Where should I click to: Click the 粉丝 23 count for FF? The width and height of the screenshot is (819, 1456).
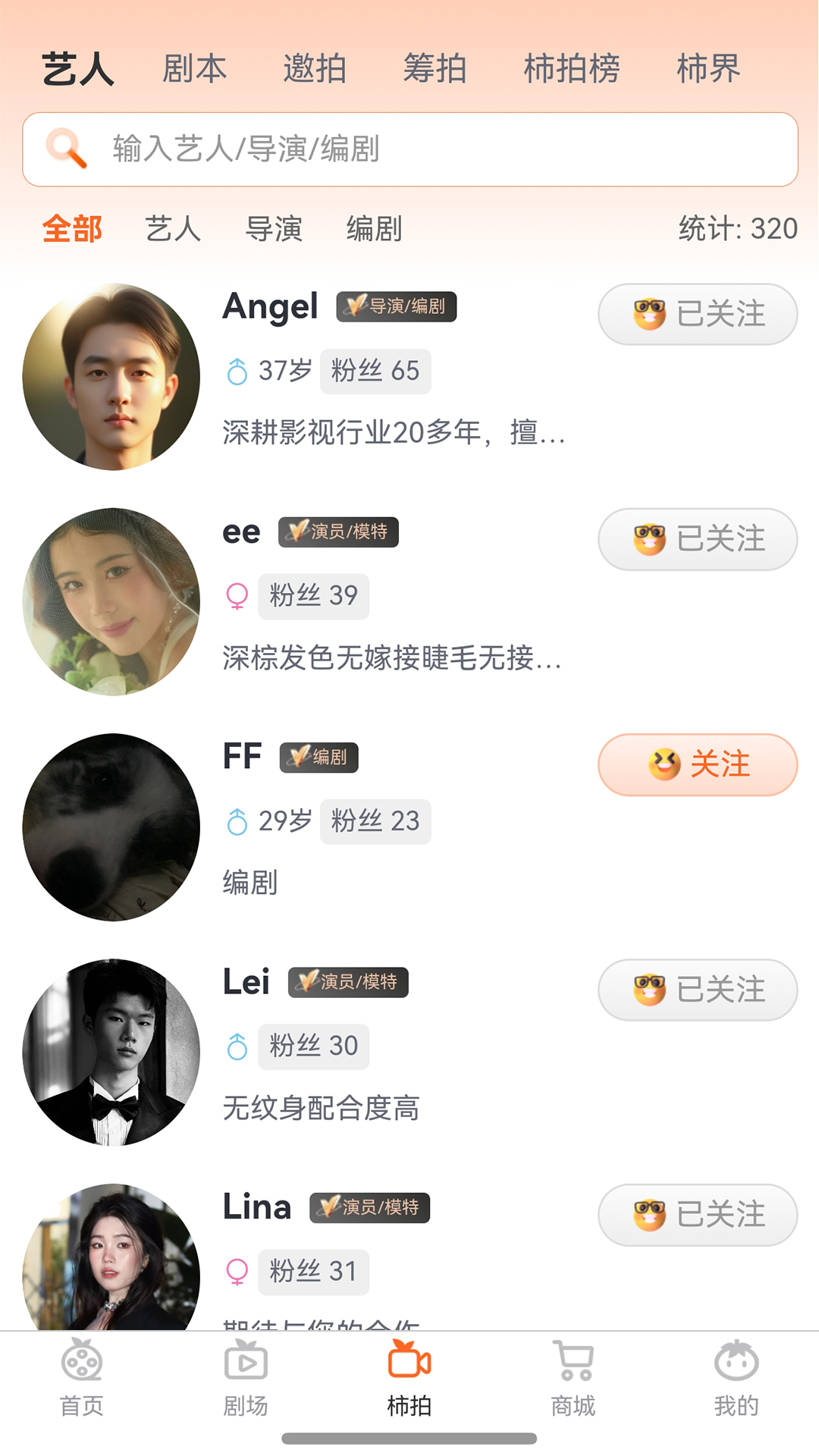[x=375, y=821]
